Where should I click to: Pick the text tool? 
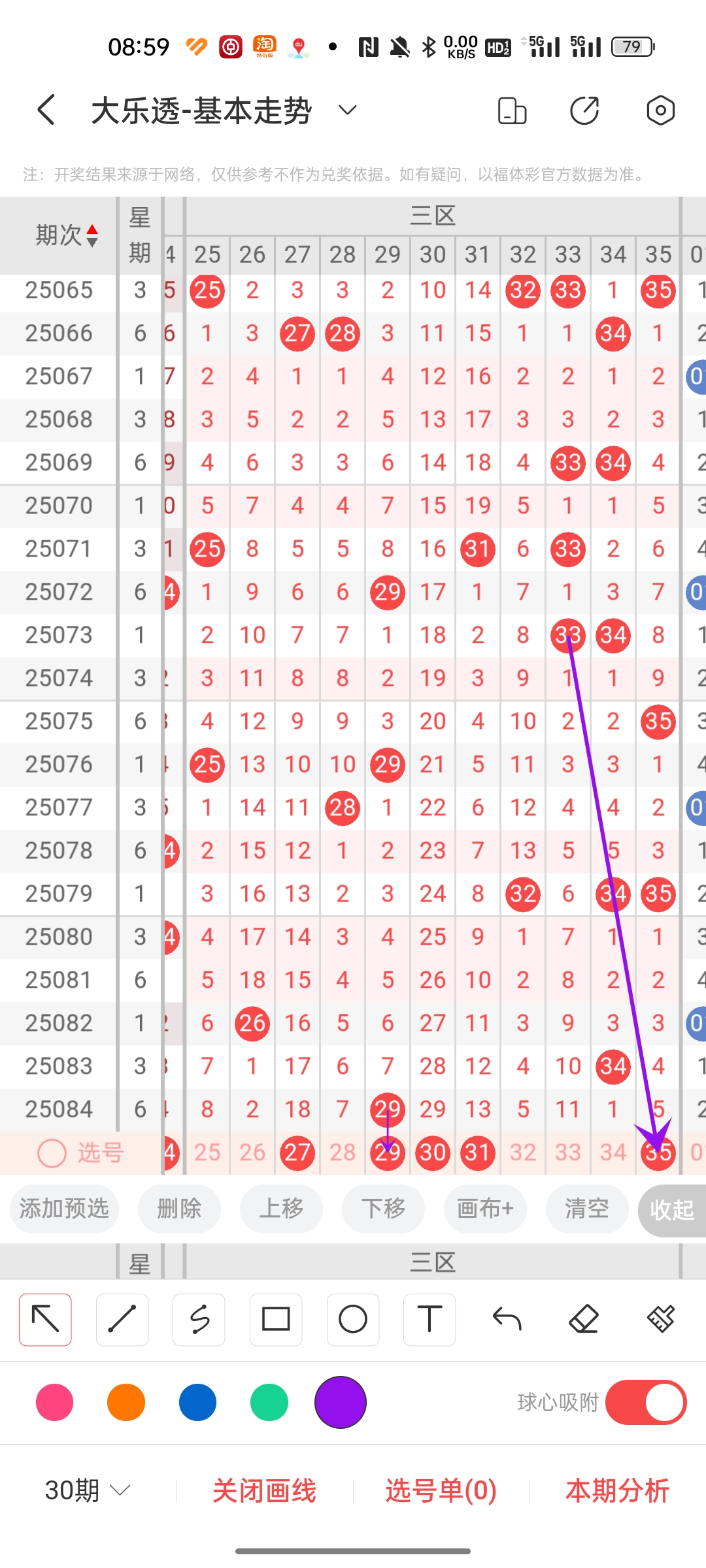(x=429, y=1319)
